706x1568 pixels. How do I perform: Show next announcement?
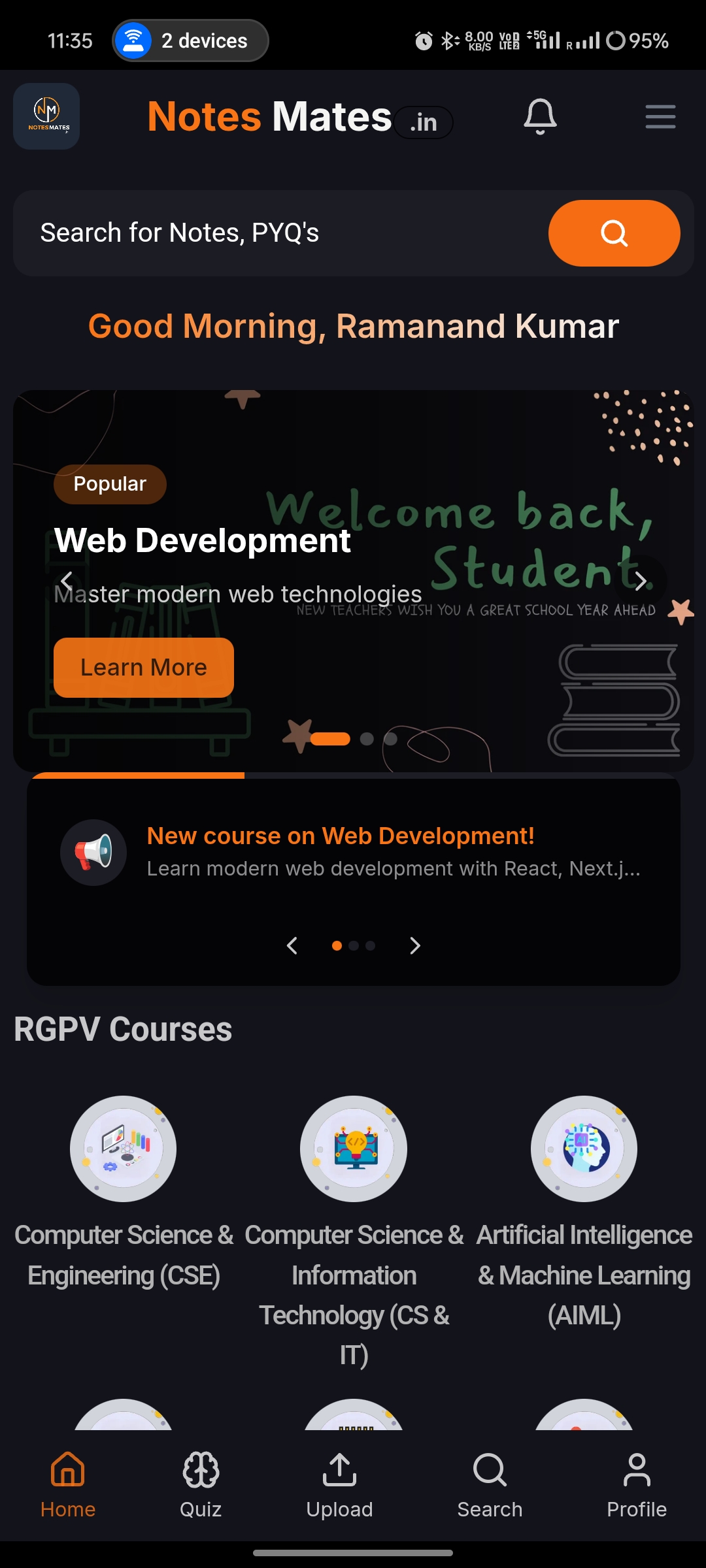[414, 945]
